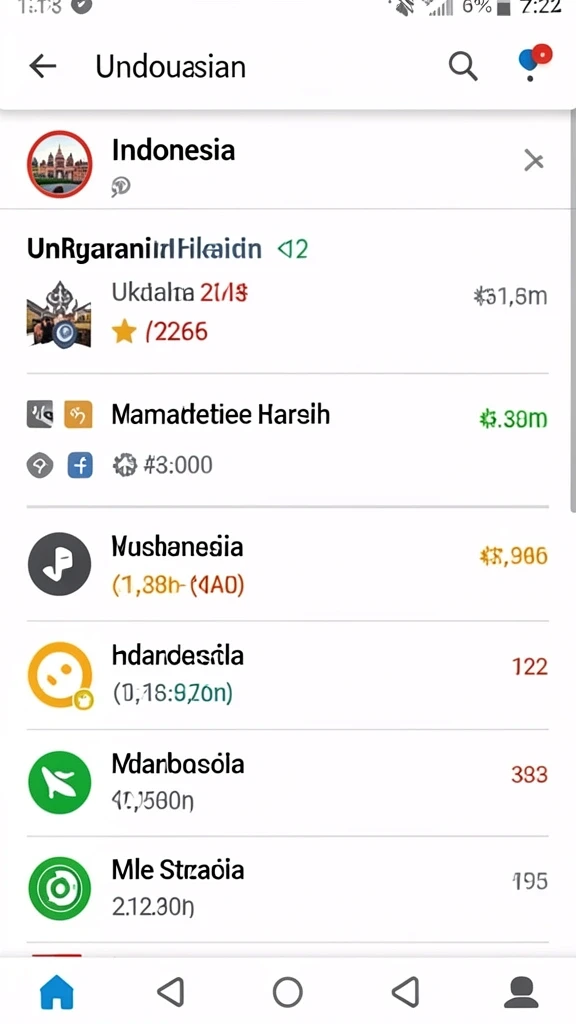This screenshot has width=576, height=1024.
Task: Tap the system home circle button
Action: [288, 992]
